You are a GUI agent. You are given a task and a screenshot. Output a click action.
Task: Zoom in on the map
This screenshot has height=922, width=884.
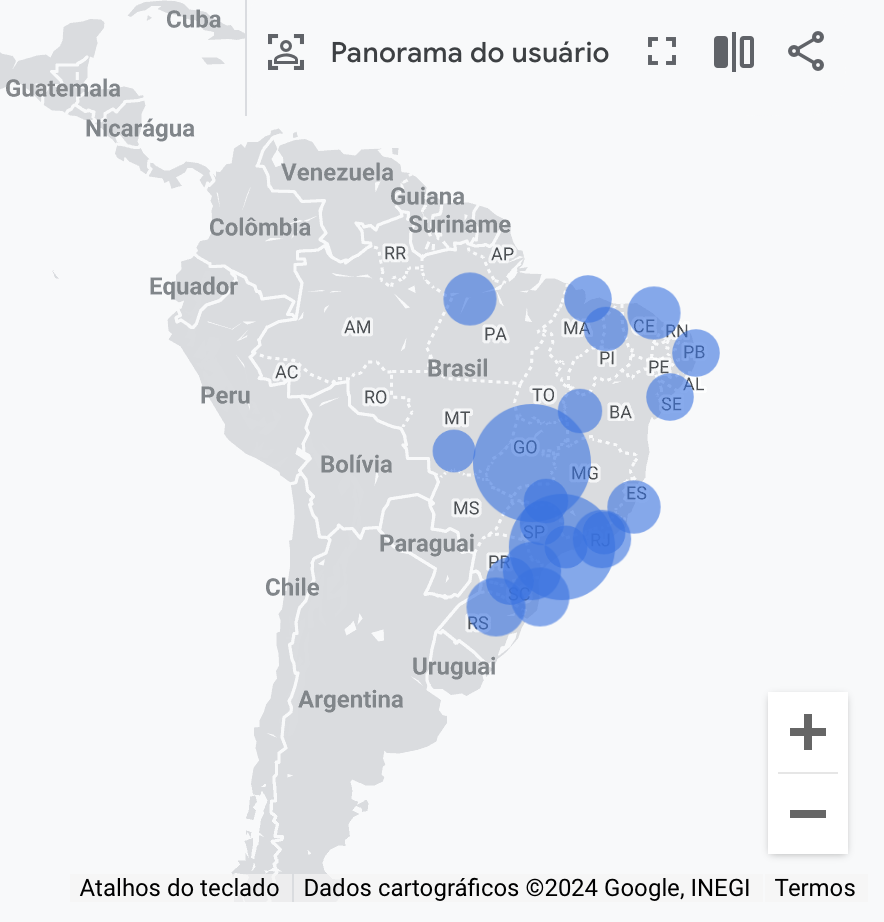click(x=807, y=733)
